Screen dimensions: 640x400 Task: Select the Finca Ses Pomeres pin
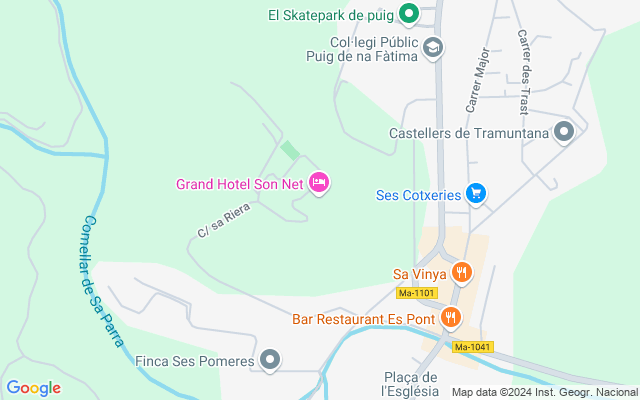(x=270, y=360)
